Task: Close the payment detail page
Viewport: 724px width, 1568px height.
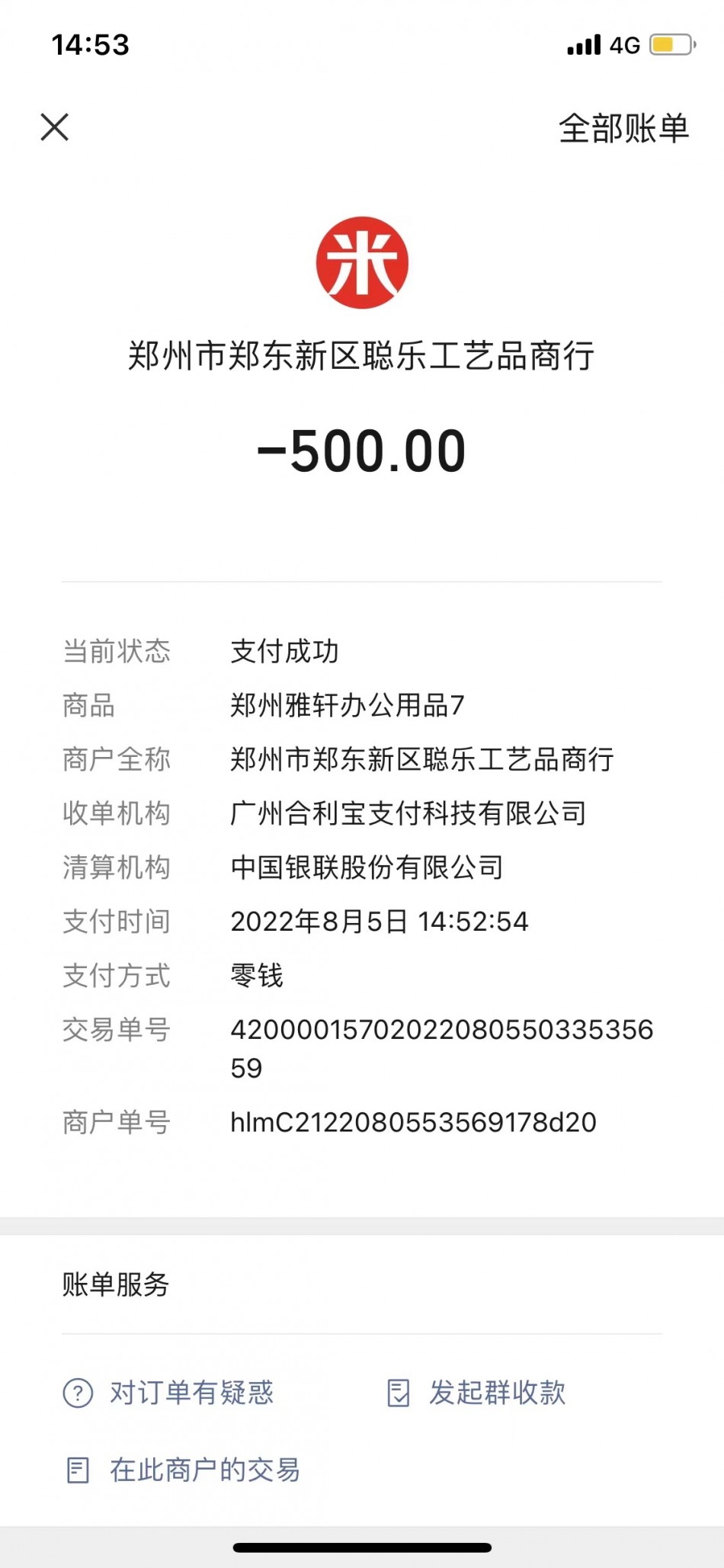Action: [54, 127]
